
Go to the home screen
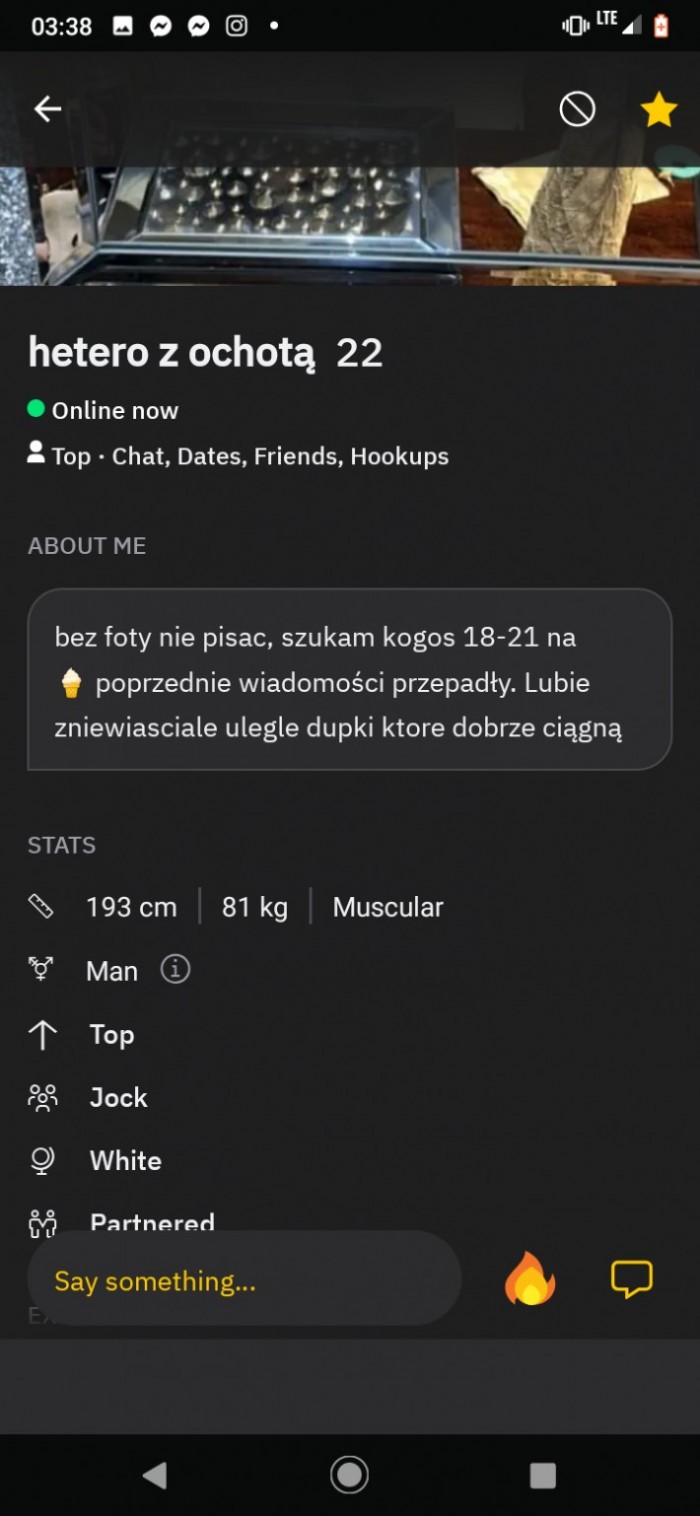(349, 1475)
